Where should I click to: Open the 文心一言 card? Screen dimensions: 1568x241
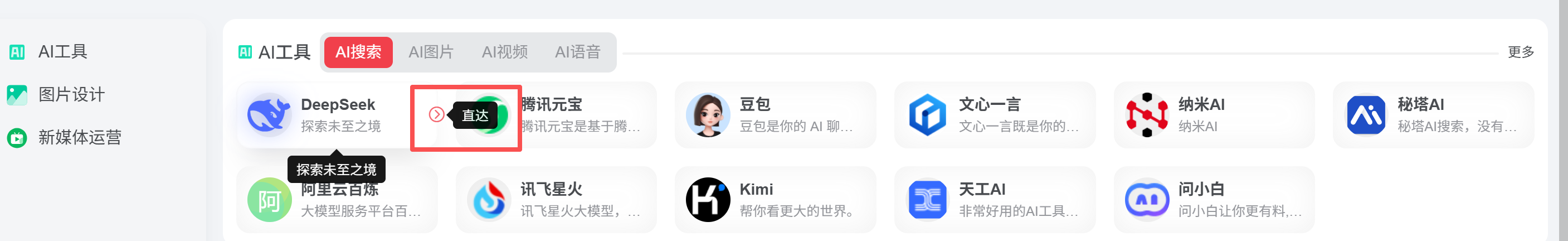[x=994, y=115]
